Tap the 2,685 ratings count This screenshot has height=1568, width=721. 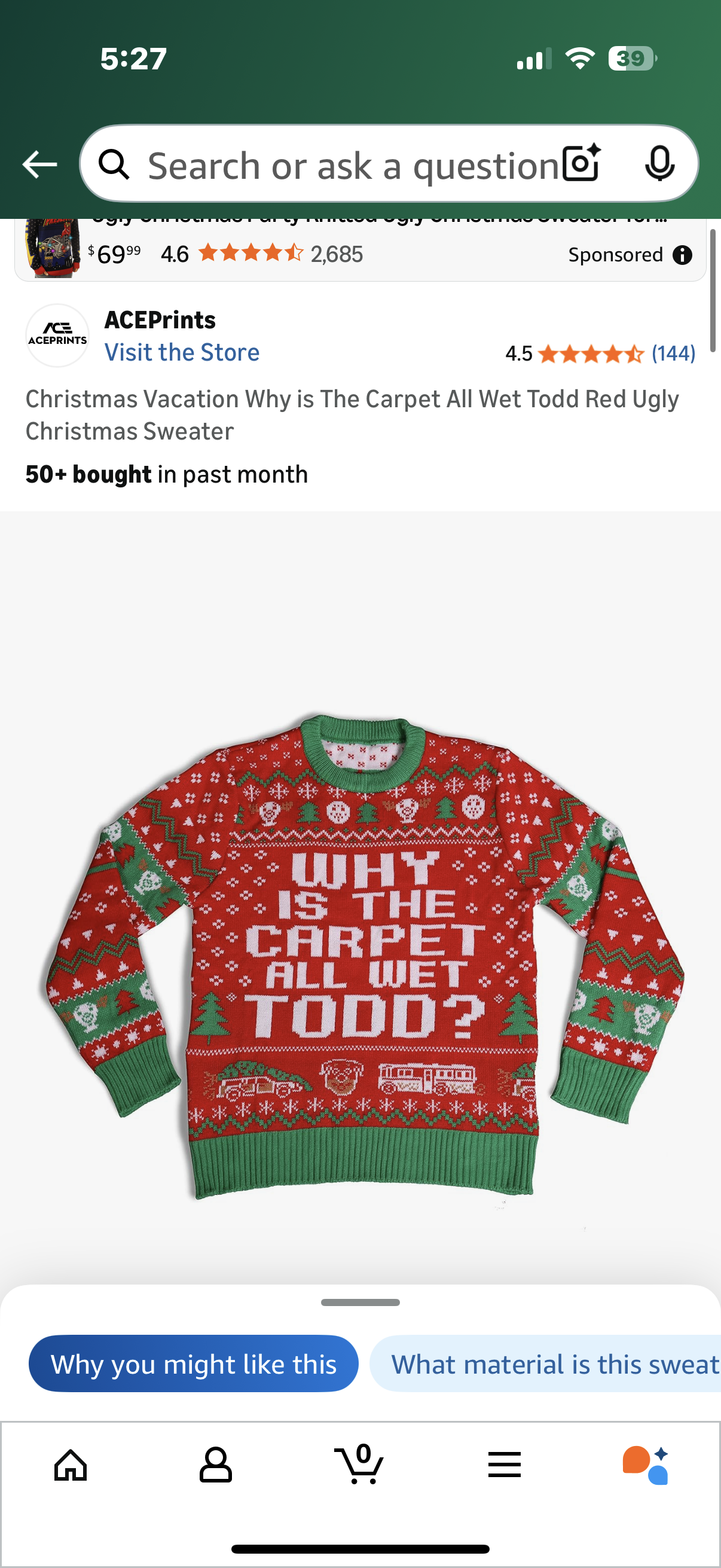click(337, 254)
